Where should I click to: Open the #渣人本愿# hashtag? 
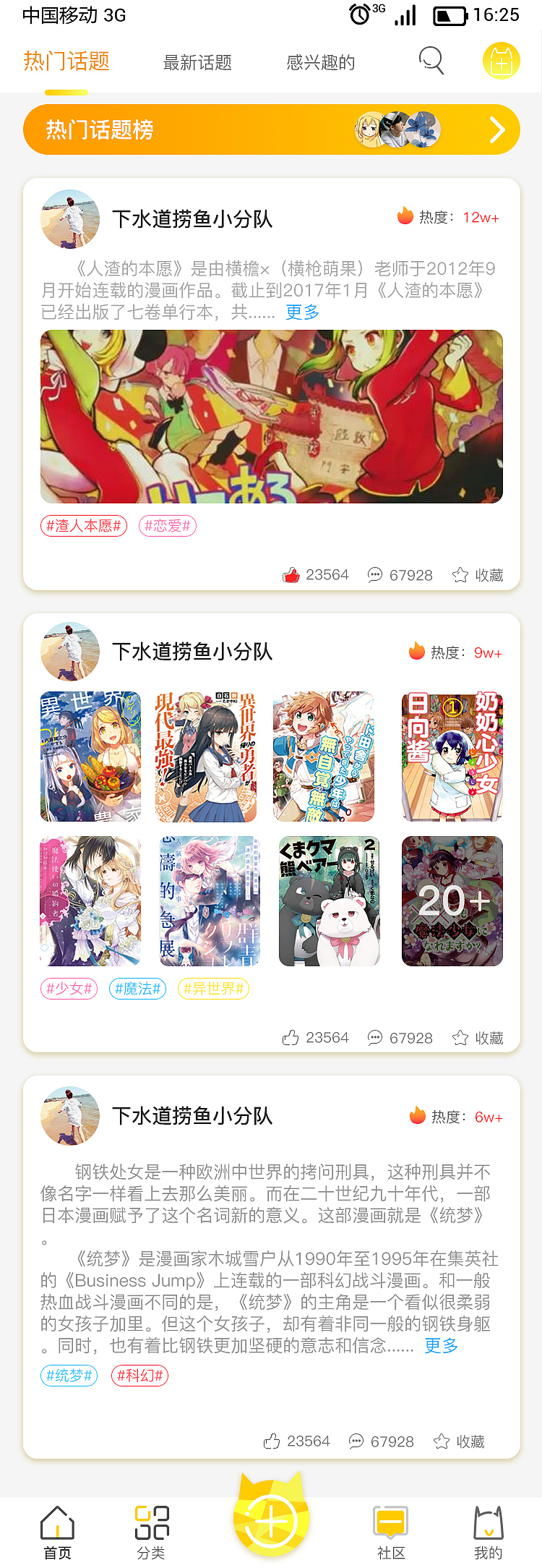[83, 526]
